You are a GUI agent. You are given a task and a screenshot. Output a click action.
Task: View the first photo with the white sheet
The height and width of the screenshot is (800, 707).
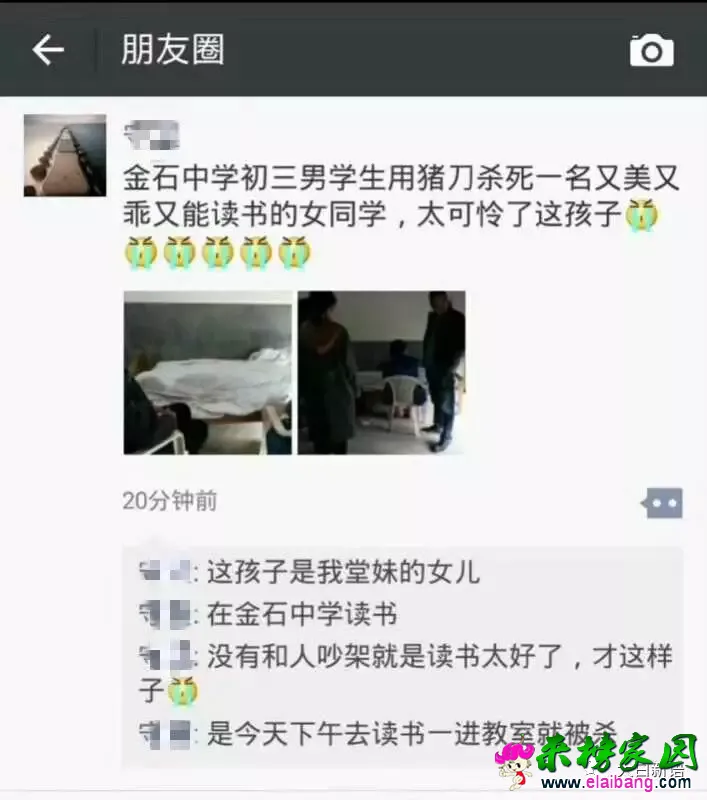point(207,372)
